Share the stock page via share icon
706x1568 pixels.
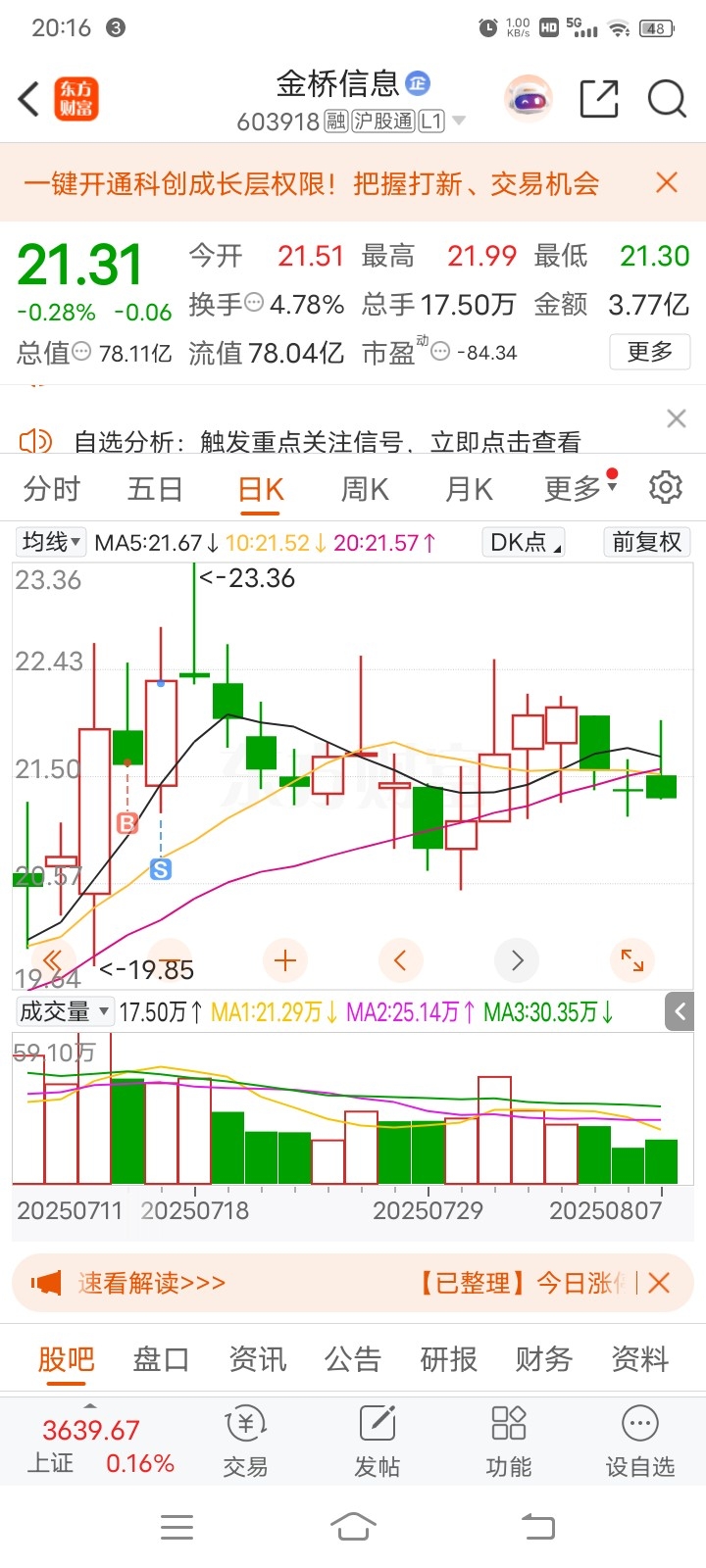click(x=598, y=99)
